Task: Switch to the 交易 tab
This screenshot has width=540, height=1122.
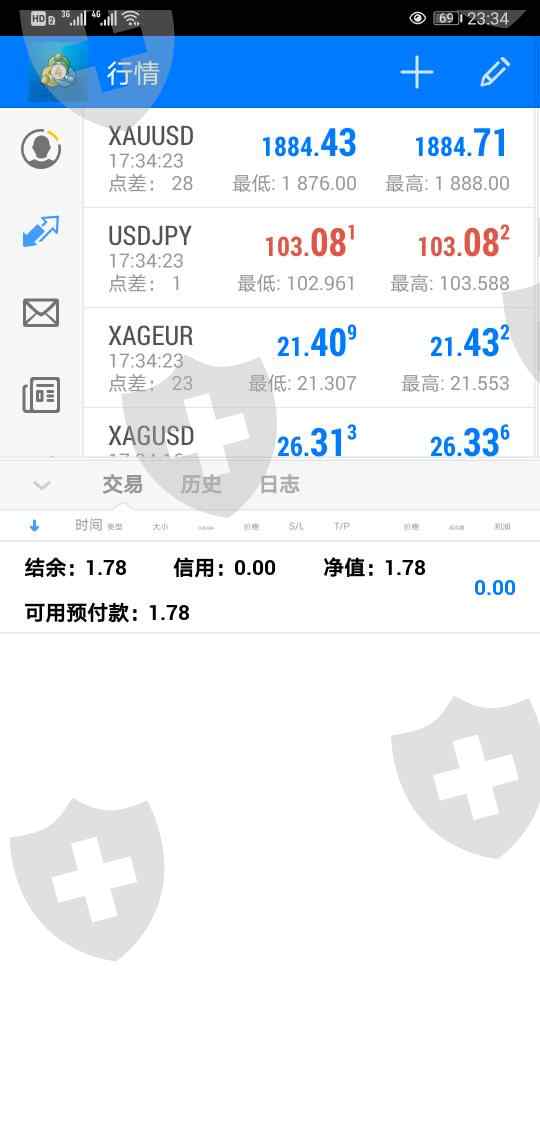Action: pyautogui.click(x=122, y=484)
